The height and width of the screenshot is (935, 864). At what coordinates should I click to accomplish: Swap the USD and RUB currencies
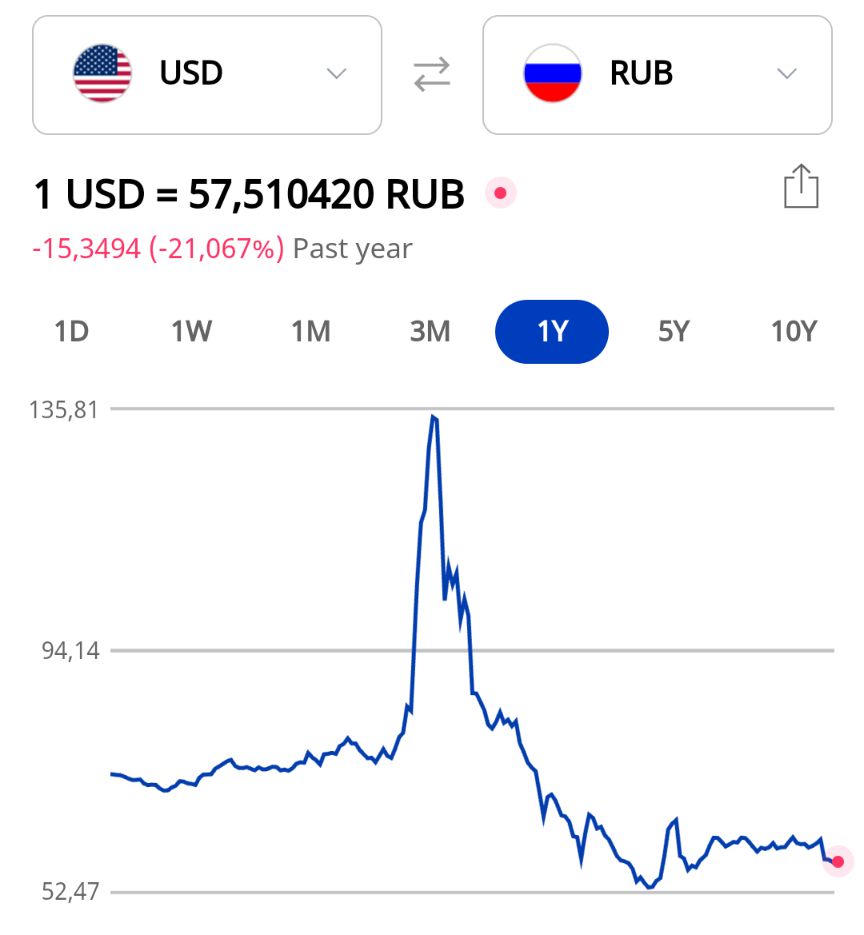point(432,75)
